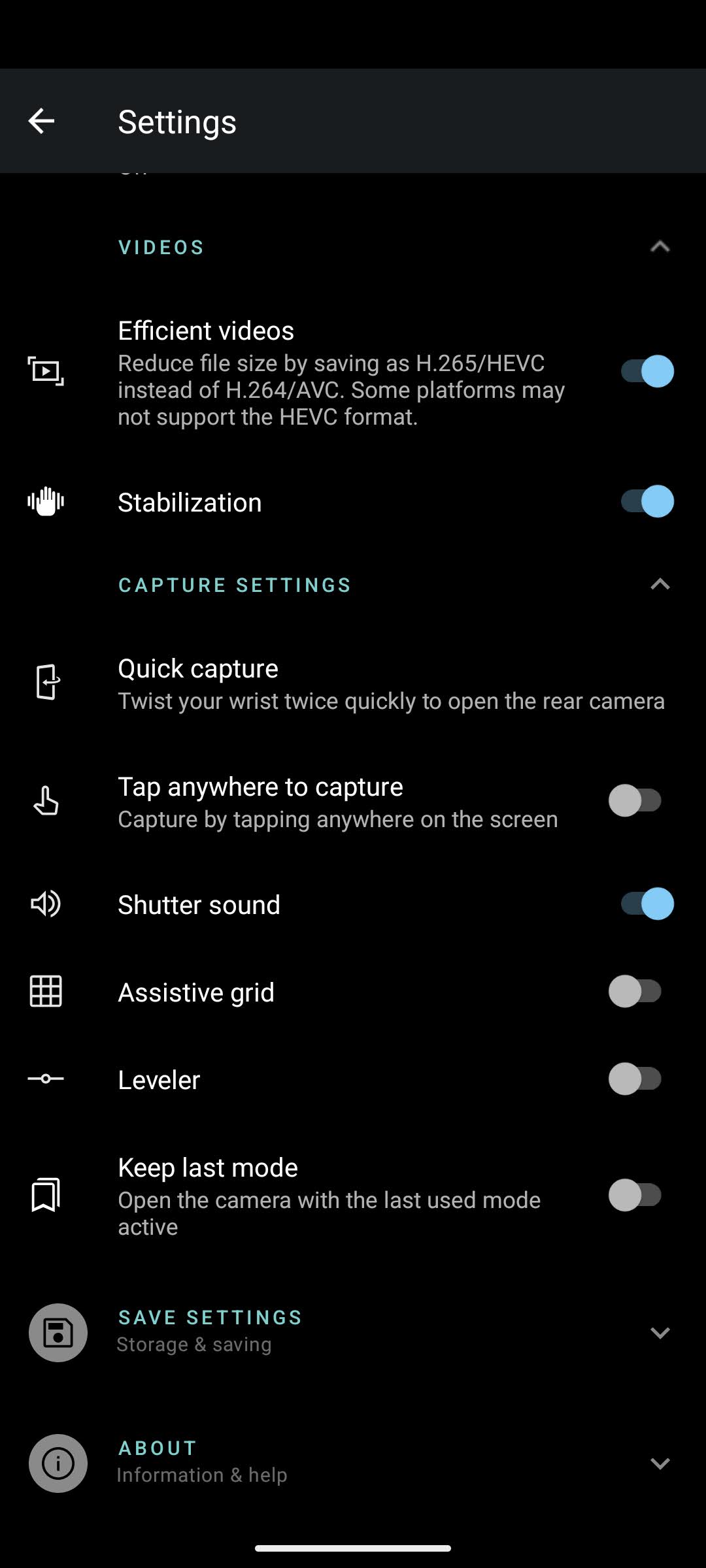Turn on the Assistive grid
The height and width of the screenshot is (1568, 706).
[635, 992]
